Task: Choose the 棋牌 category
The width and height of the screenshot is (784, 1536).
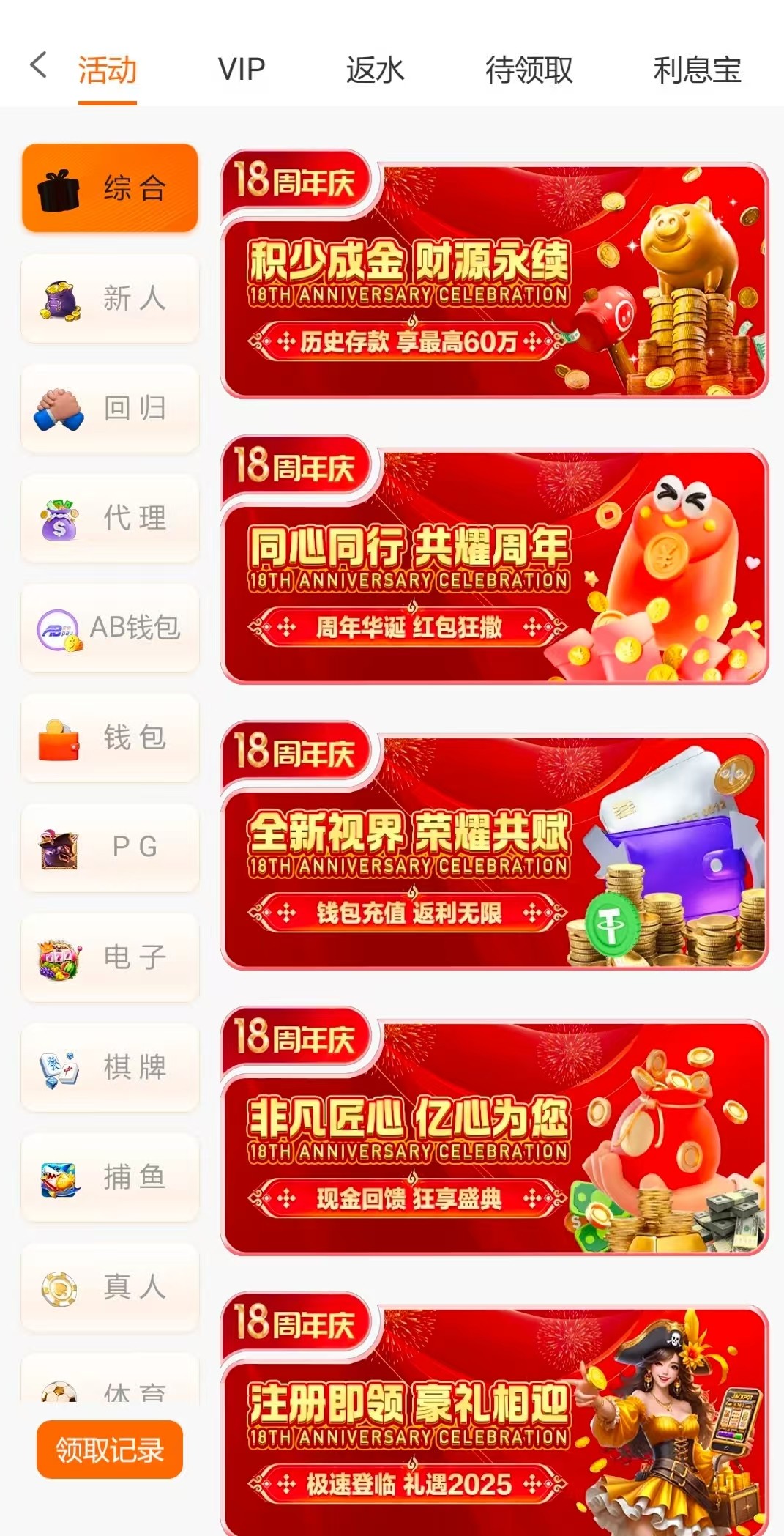Action: [110, 1067]
